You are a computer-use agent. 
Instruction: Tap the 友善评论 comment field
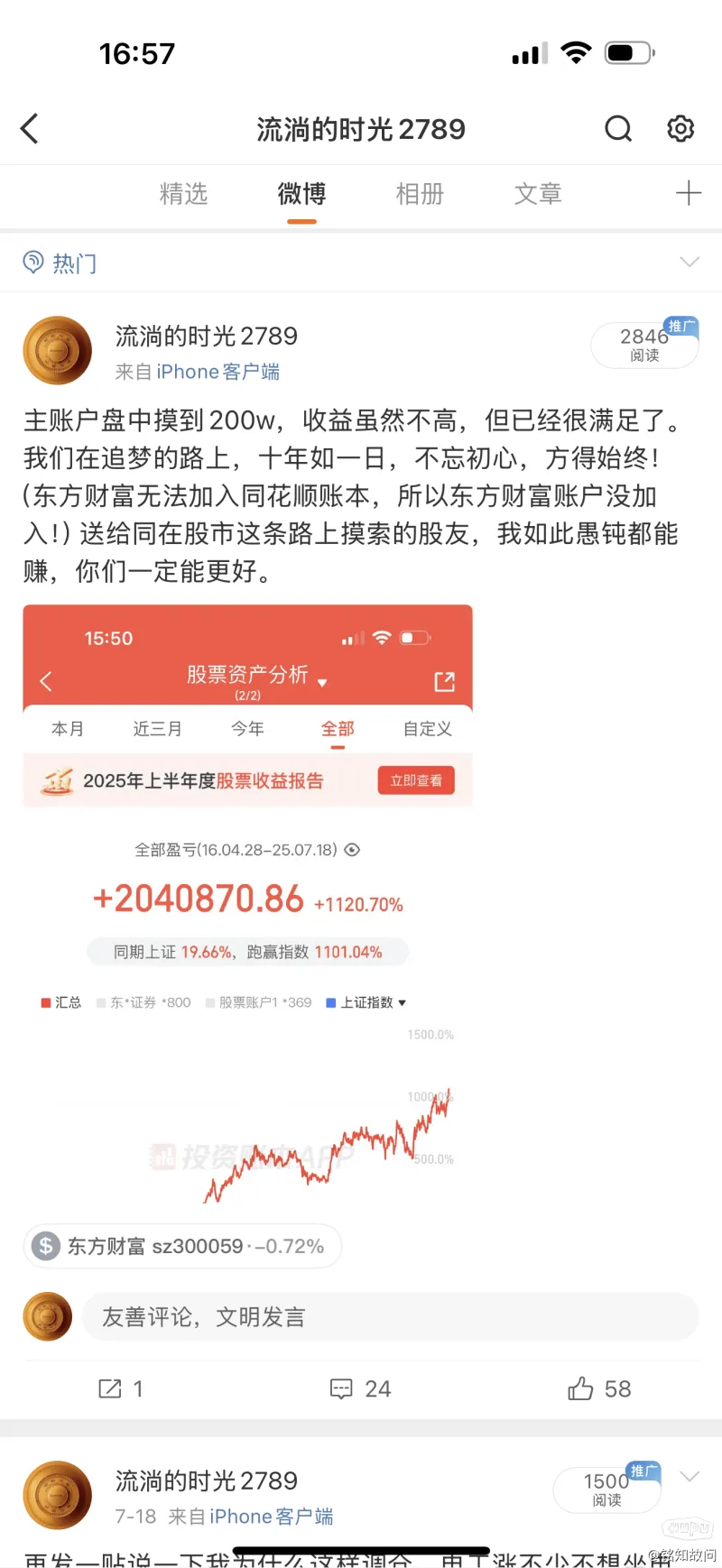click(x=390, y=1317)
